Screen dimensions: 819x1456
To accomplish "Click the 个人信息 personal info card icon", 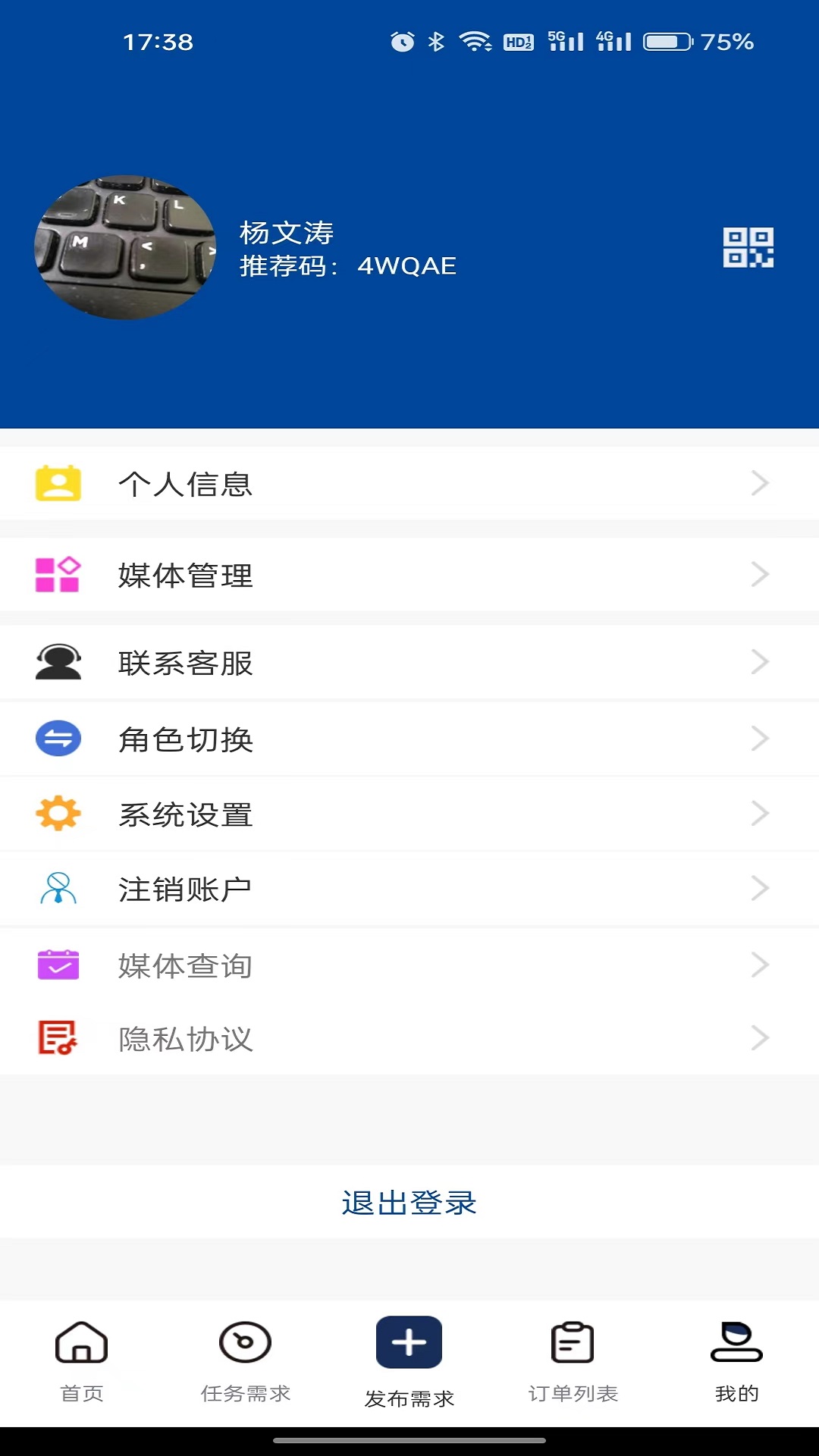I will point(59,483).
